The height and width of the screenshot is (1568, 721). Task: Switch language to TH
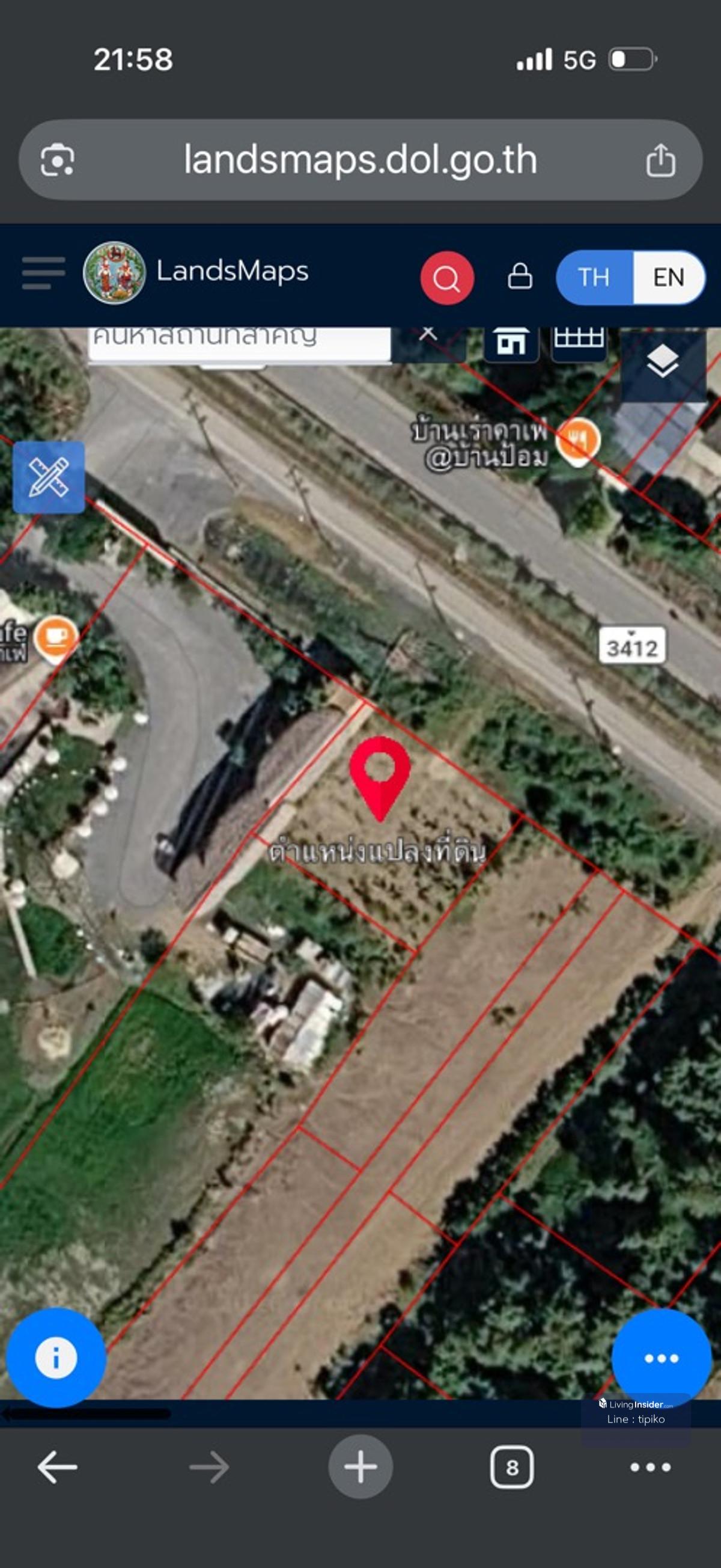594,278
